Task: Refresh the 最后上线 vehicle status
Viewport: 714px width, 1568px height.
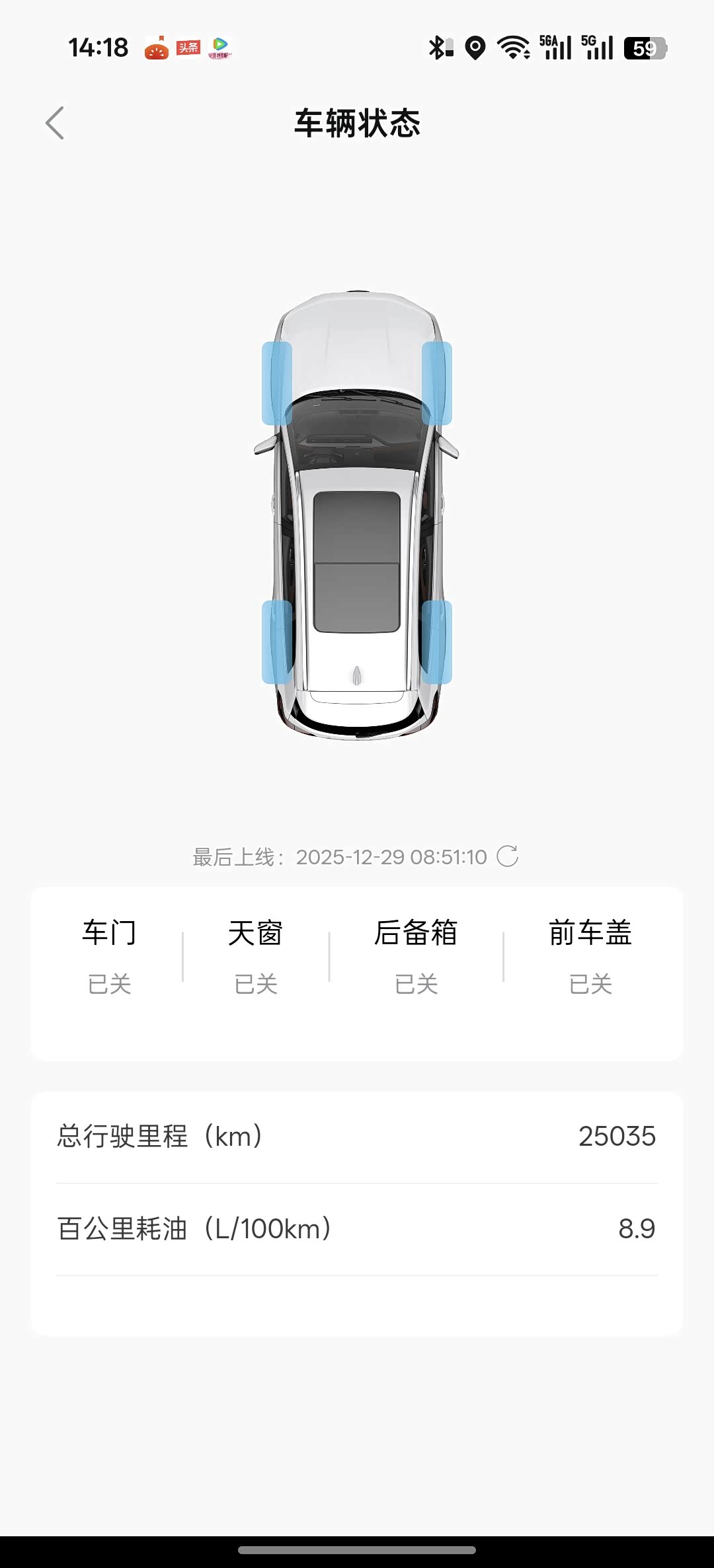Action: tap(507, 856)
